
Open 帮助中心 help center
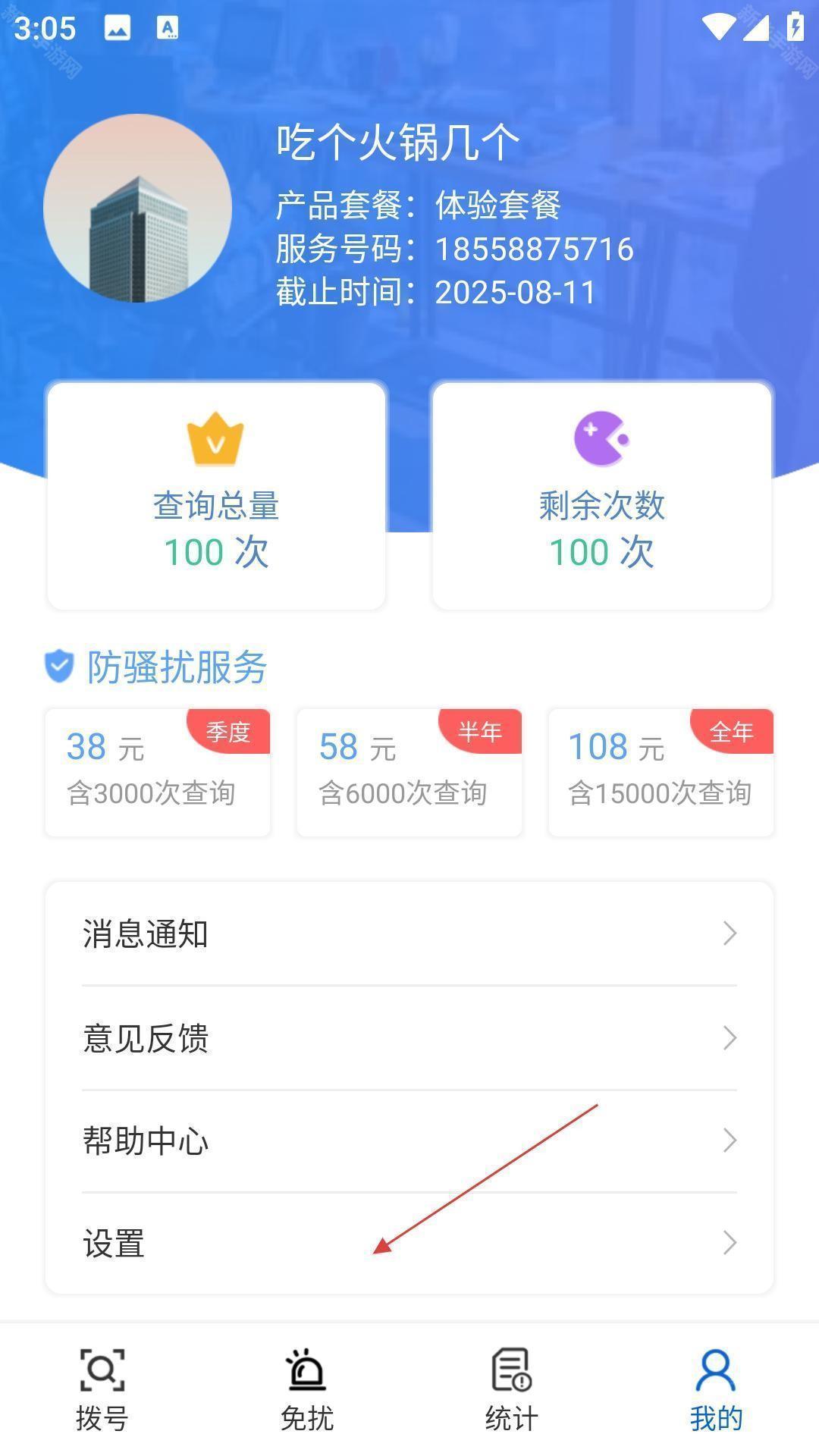click(409, 1141)
